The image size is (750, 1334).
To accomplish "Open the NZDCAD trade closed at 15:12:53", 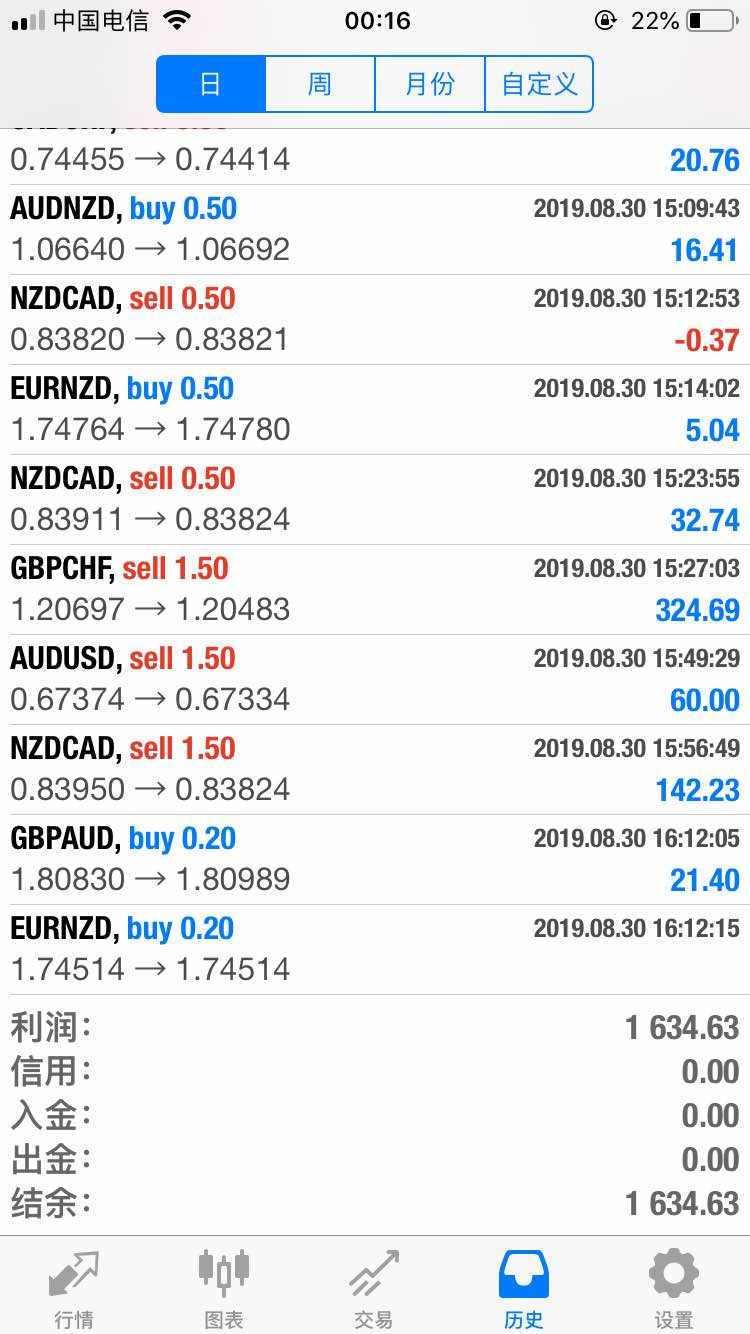I will click(375, 319).
